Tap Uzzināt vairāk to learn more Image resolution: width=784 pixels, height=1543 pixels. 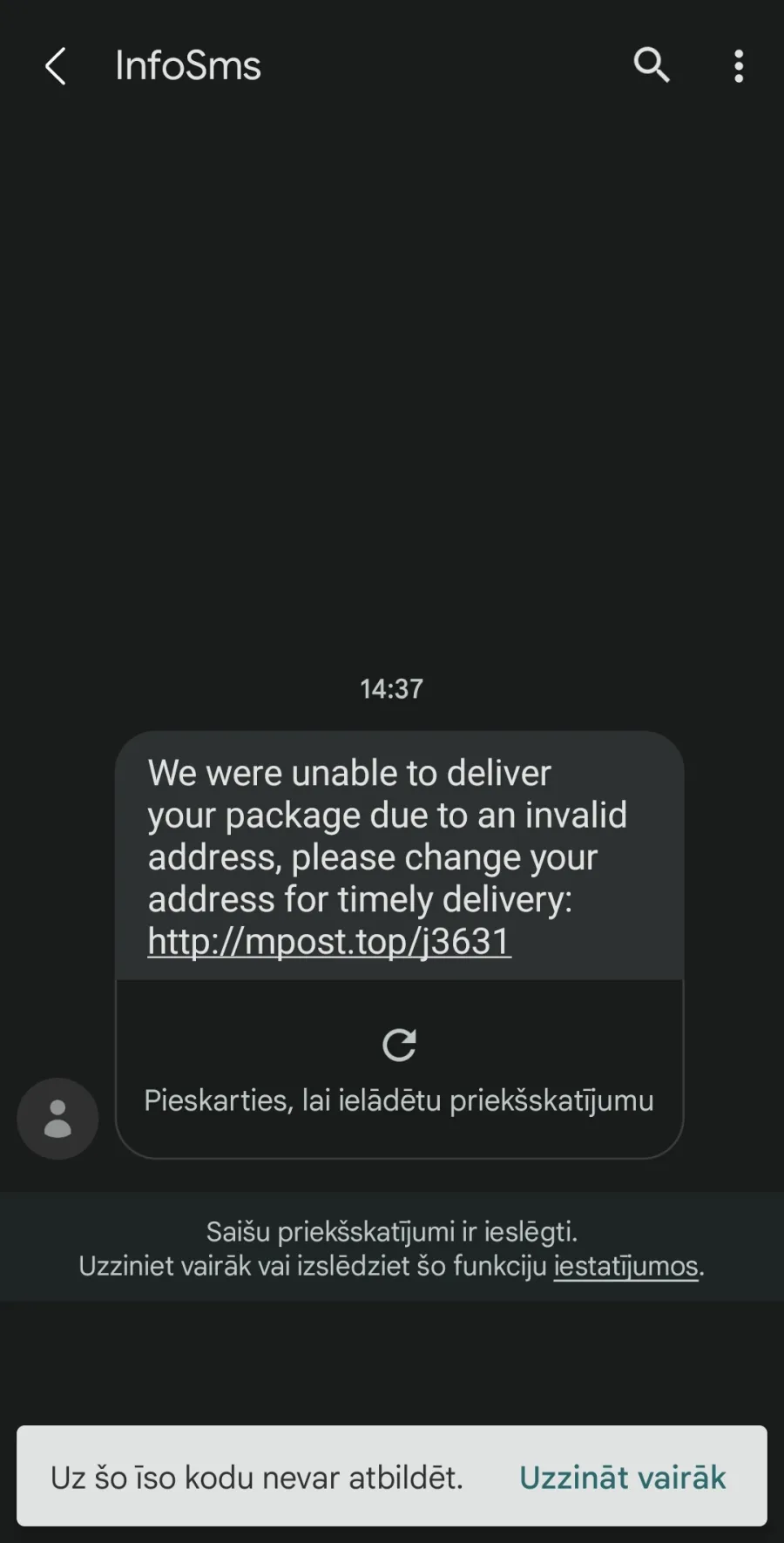[622, 1478]
